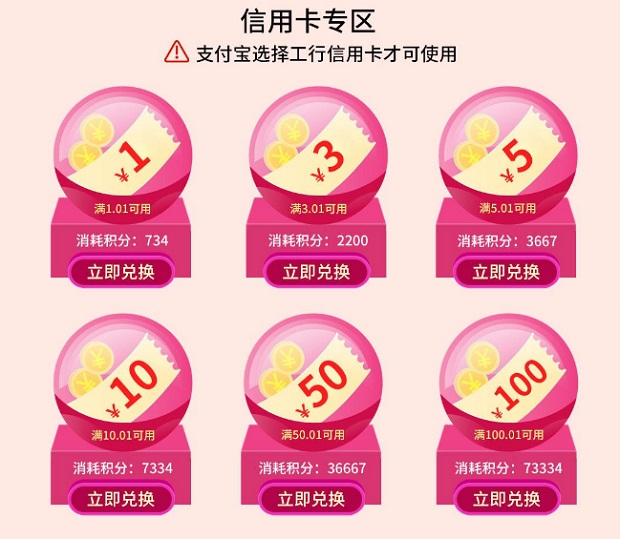Viewport: 620px width, 539px height.
Task: Select 立即兑换 for the ¥50 coupon
Action: (x=311, y=499)
